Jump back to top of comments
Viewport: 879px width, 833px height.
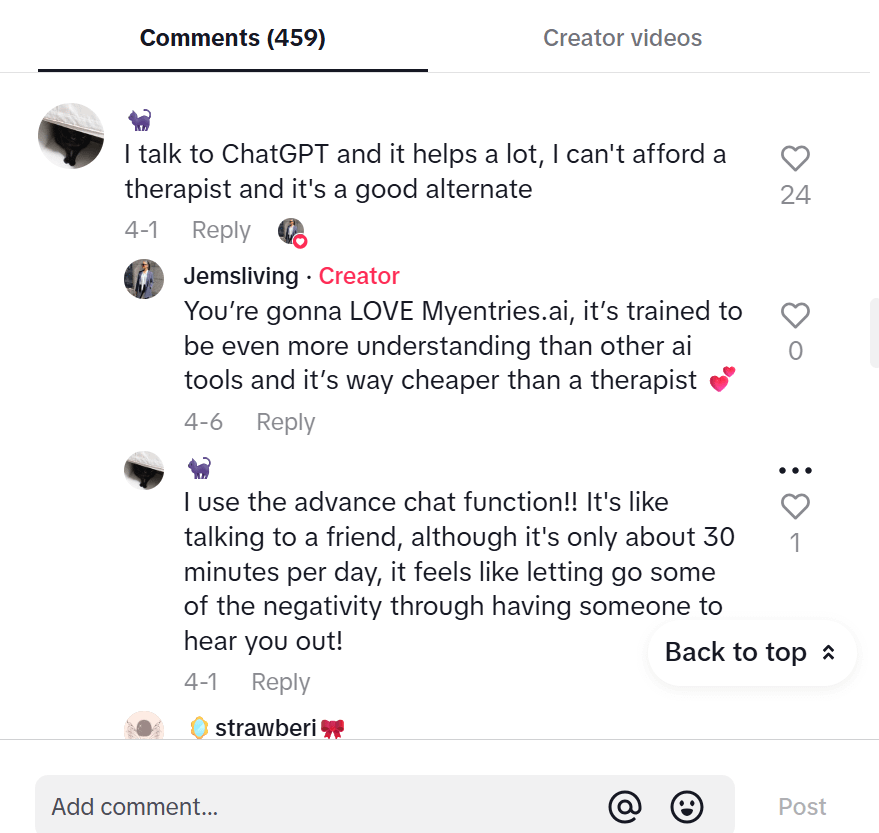tap(751, 652)
